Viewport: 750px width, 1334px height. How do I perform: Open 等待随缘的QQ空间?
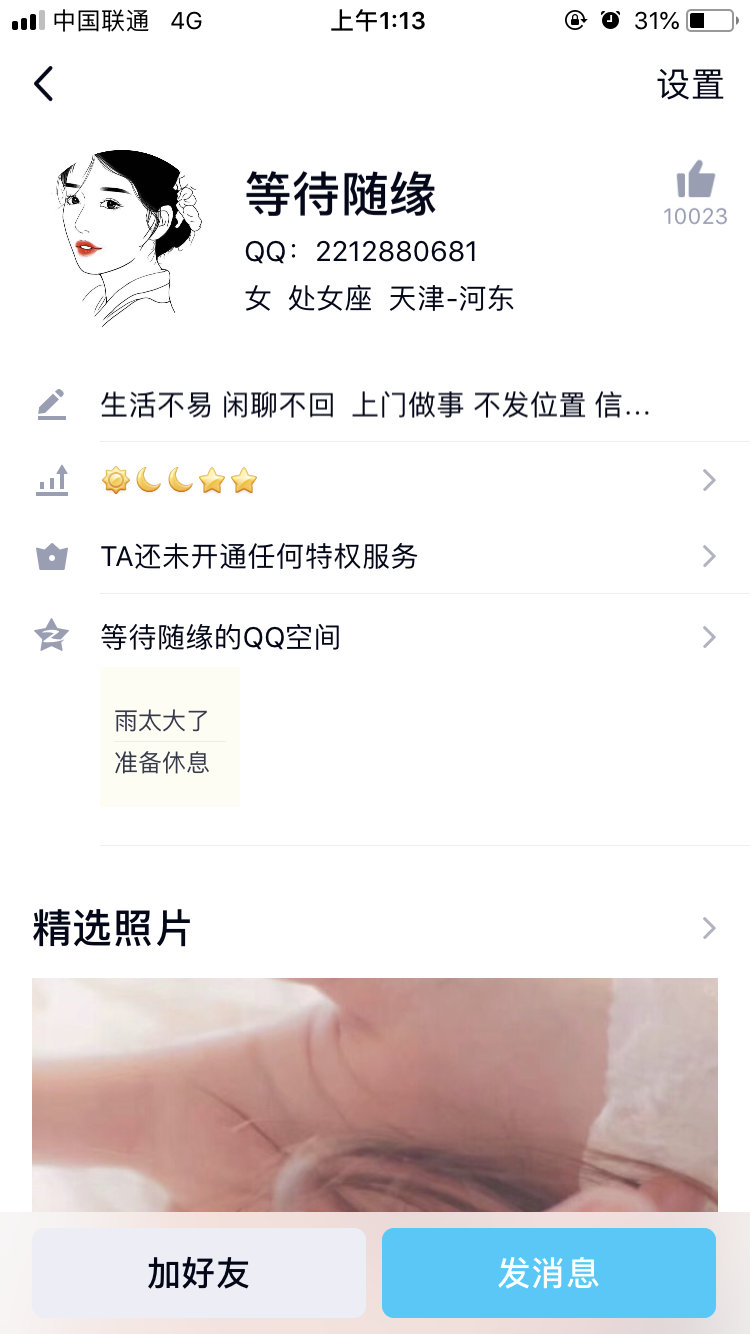coord(400,637)
